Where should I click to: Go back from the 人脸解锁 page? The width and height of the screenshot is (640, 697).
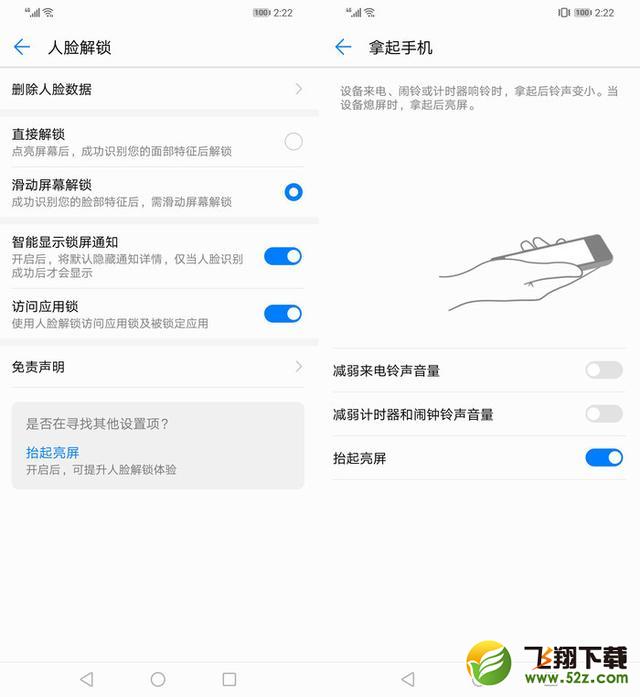click(22, 47)
